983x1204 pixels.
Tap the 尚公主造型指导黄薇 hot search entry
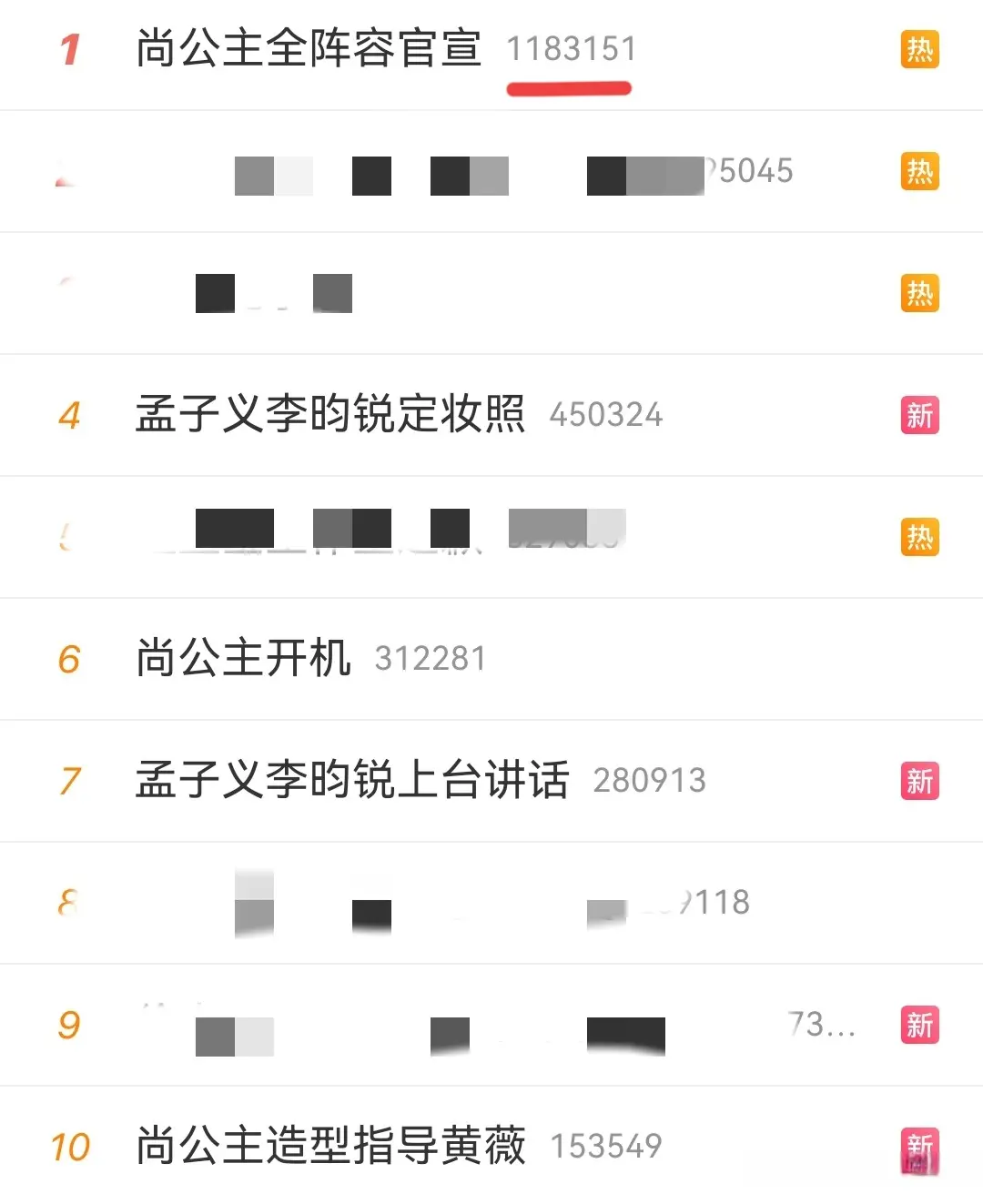coord(330,1146)
